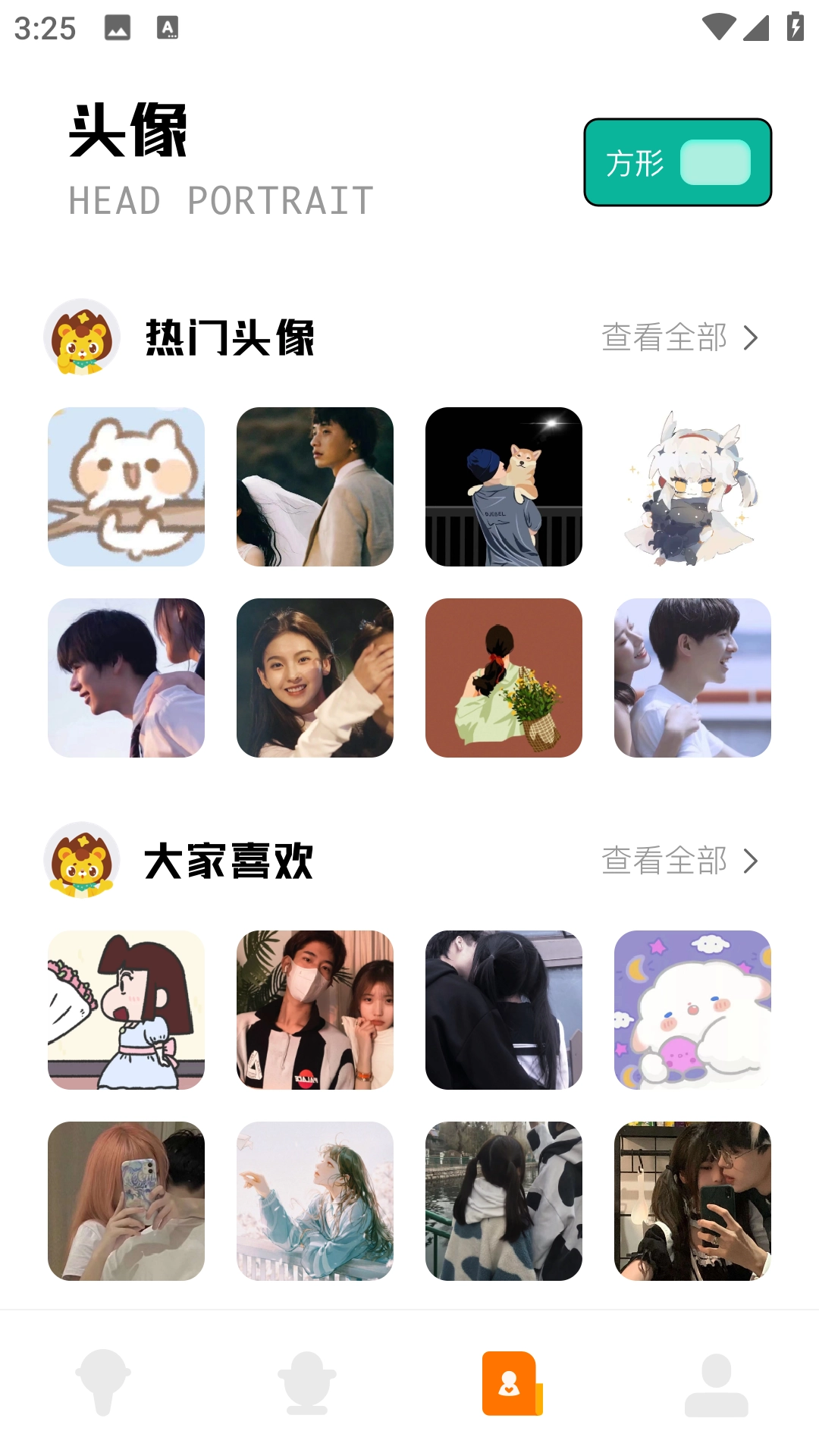Pick the fluffy white sheep cartoon avatar
The height and width of the screenshot is (1456, 819).
pyautogui.click(x=692, y=1010)
